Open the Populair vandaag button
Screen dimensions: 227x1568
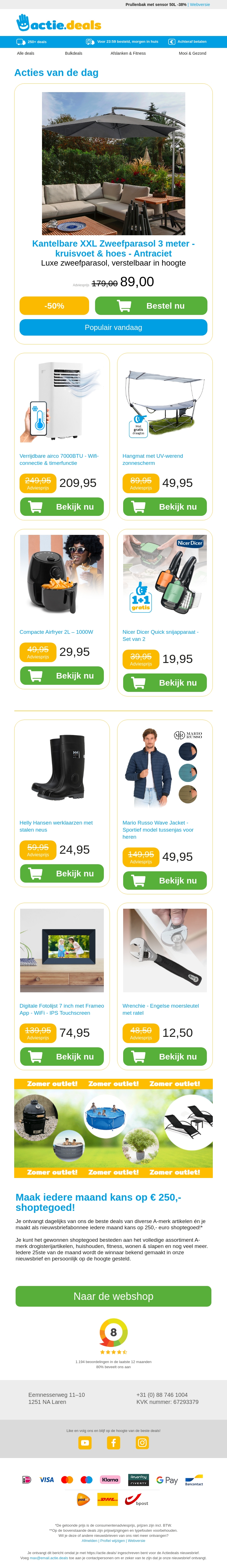pos(113,327)
